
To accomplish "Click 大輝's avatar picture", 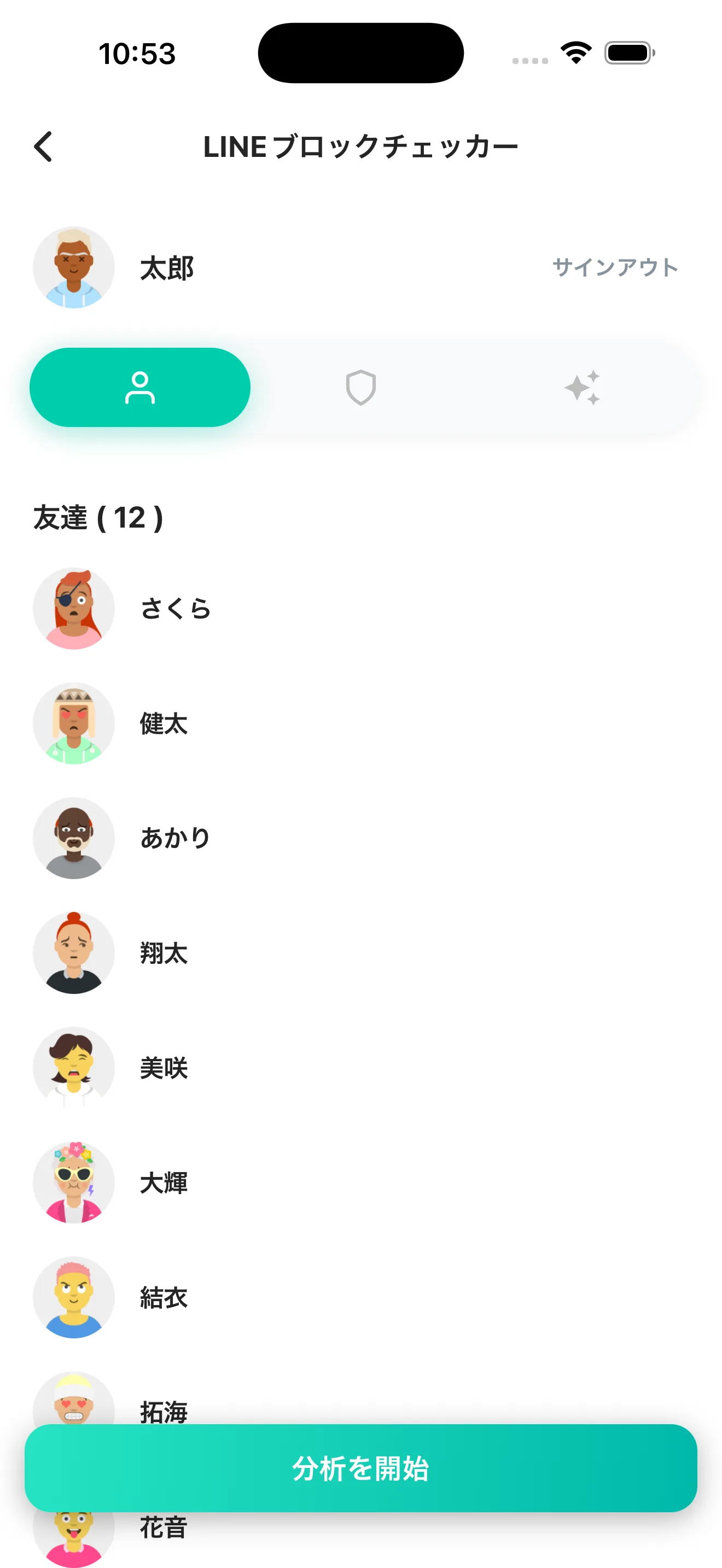I will 74,1182.
